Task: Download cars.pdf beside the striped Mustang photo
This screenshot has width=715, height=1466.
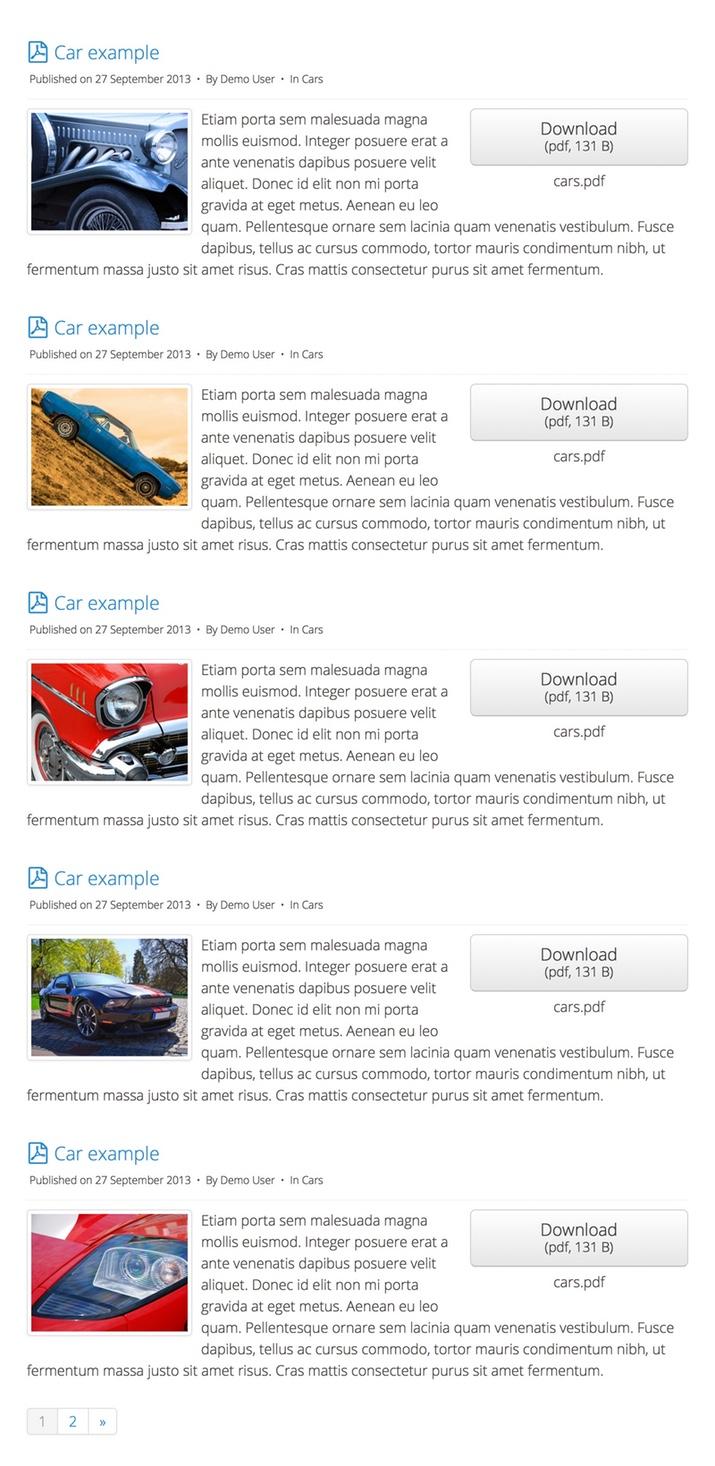Action: pos(579,962)
